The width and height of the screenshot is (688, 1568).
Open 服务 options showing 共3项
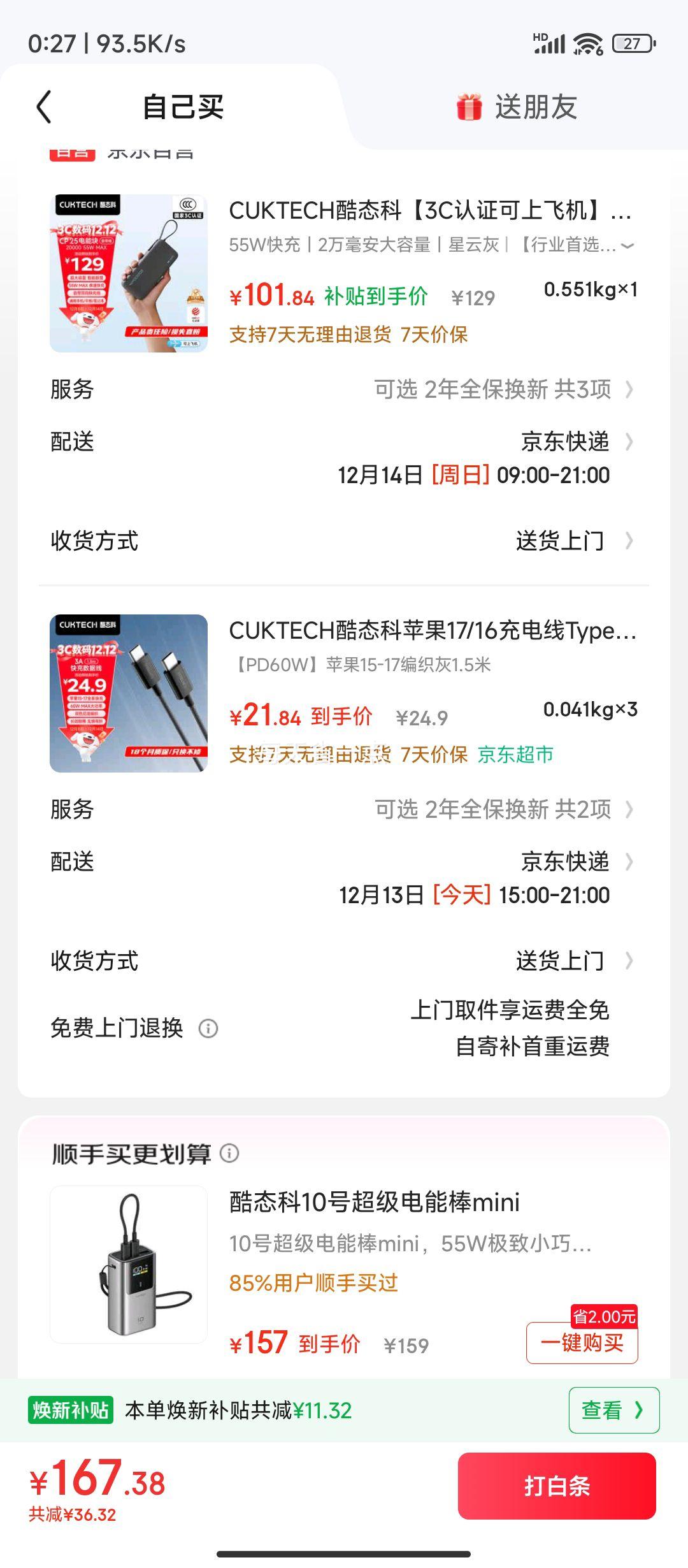[x=503, y=389]
